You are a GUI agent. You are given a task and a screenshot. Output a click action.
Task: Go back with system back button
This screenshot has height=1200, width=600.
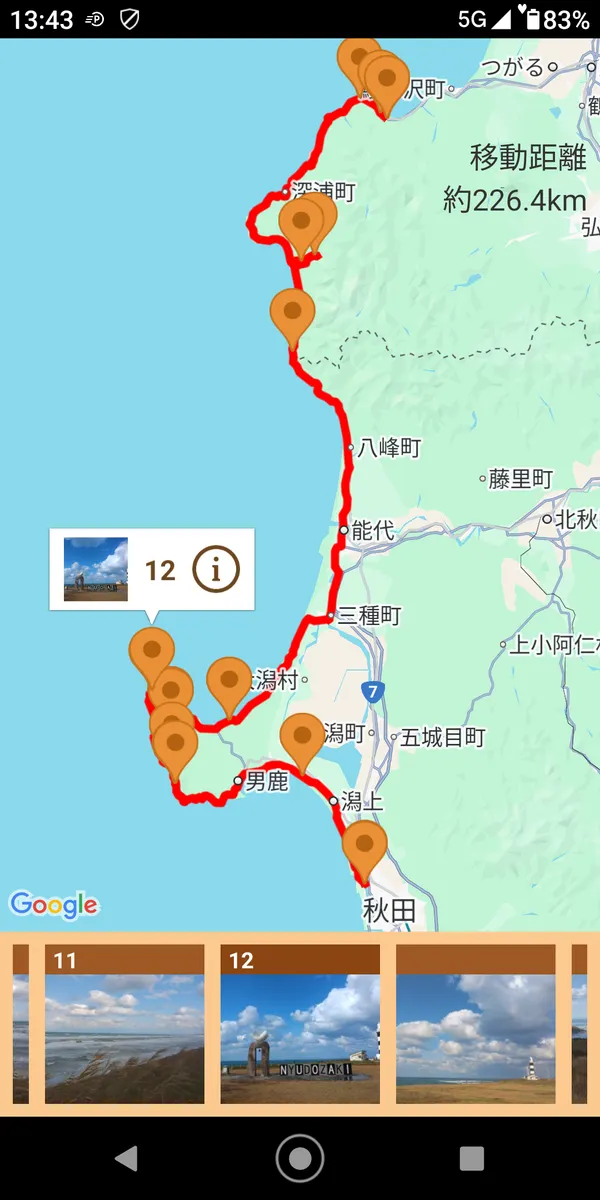[126, 1158]
